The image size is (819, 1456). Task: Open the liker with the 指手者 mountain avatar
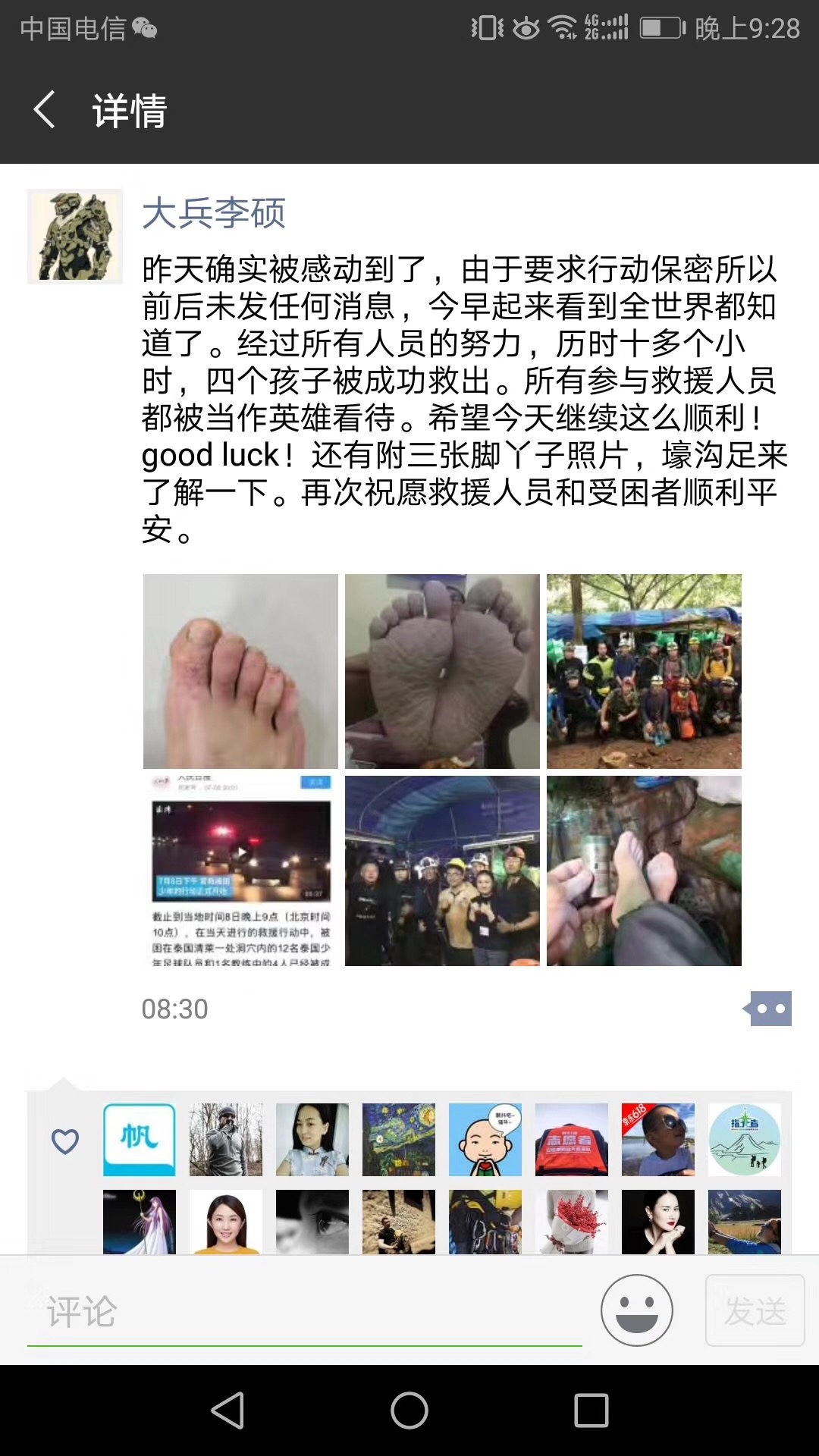coord(745,1140)
